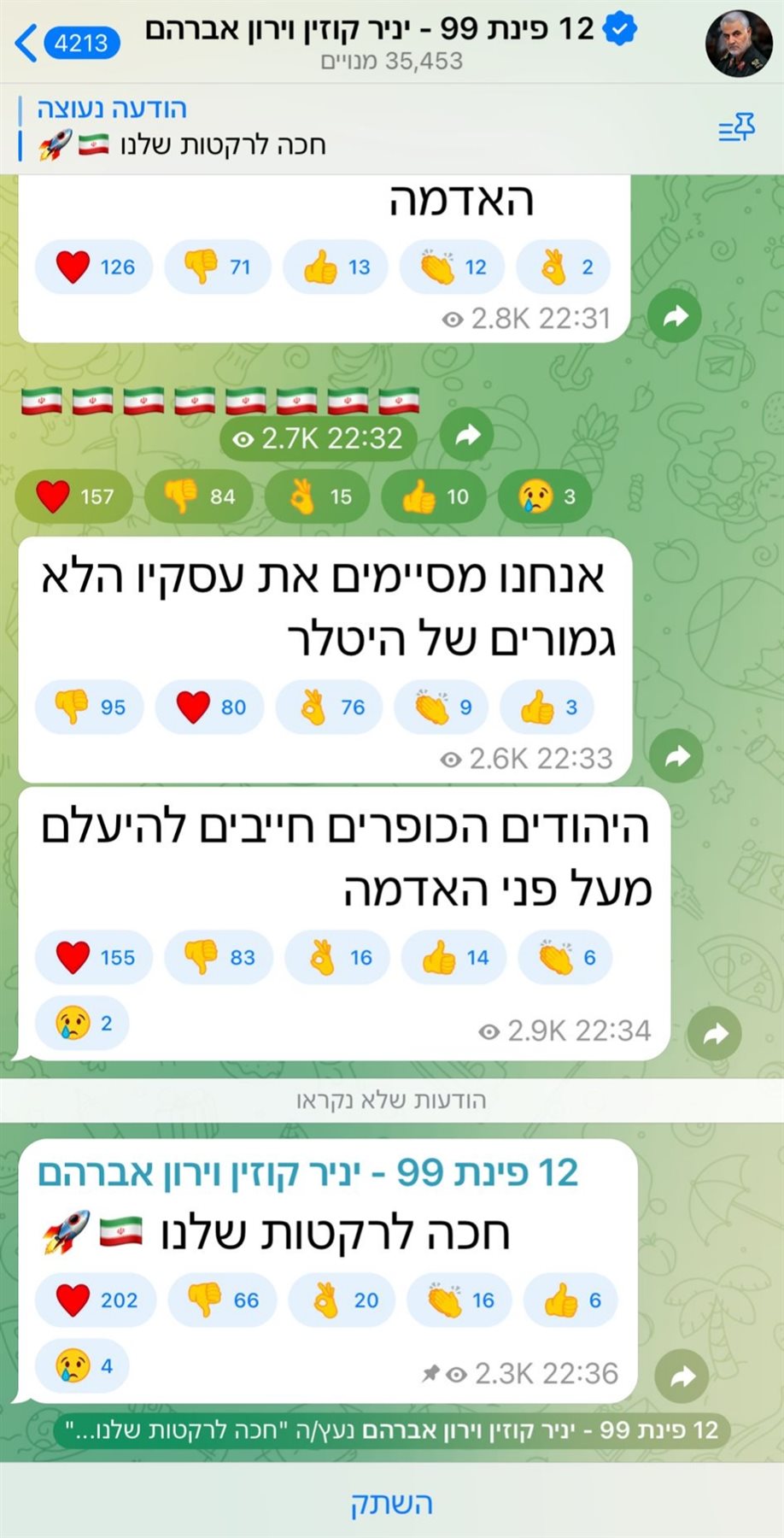React with the OK hand showing 76
Image resolution: width=784 pixels, height=1538 pixels.
(331, 707)
